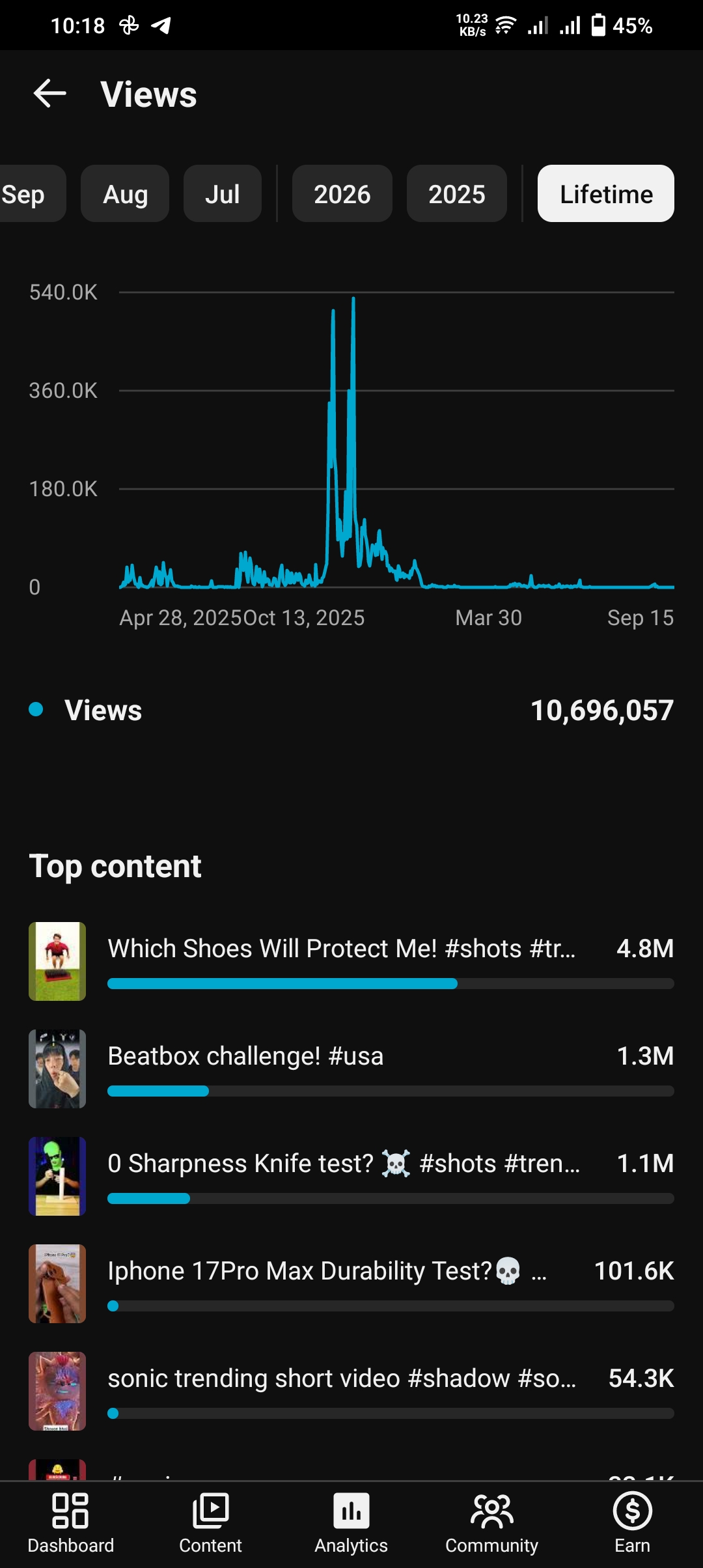Filter views by Aug
703x1568 pixels.
click(125, 193)
